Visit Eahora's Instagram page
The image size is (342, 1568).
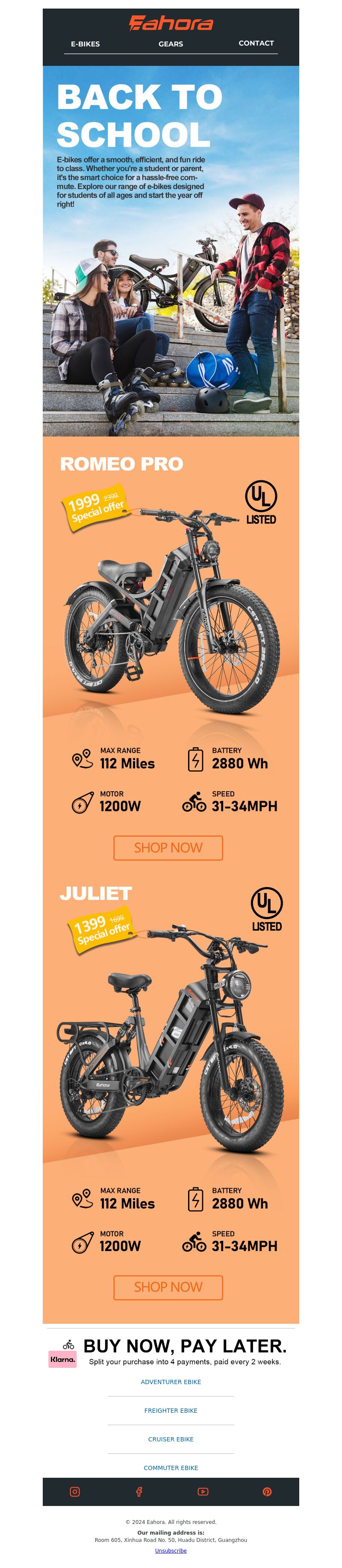[x=75, y=1491]
